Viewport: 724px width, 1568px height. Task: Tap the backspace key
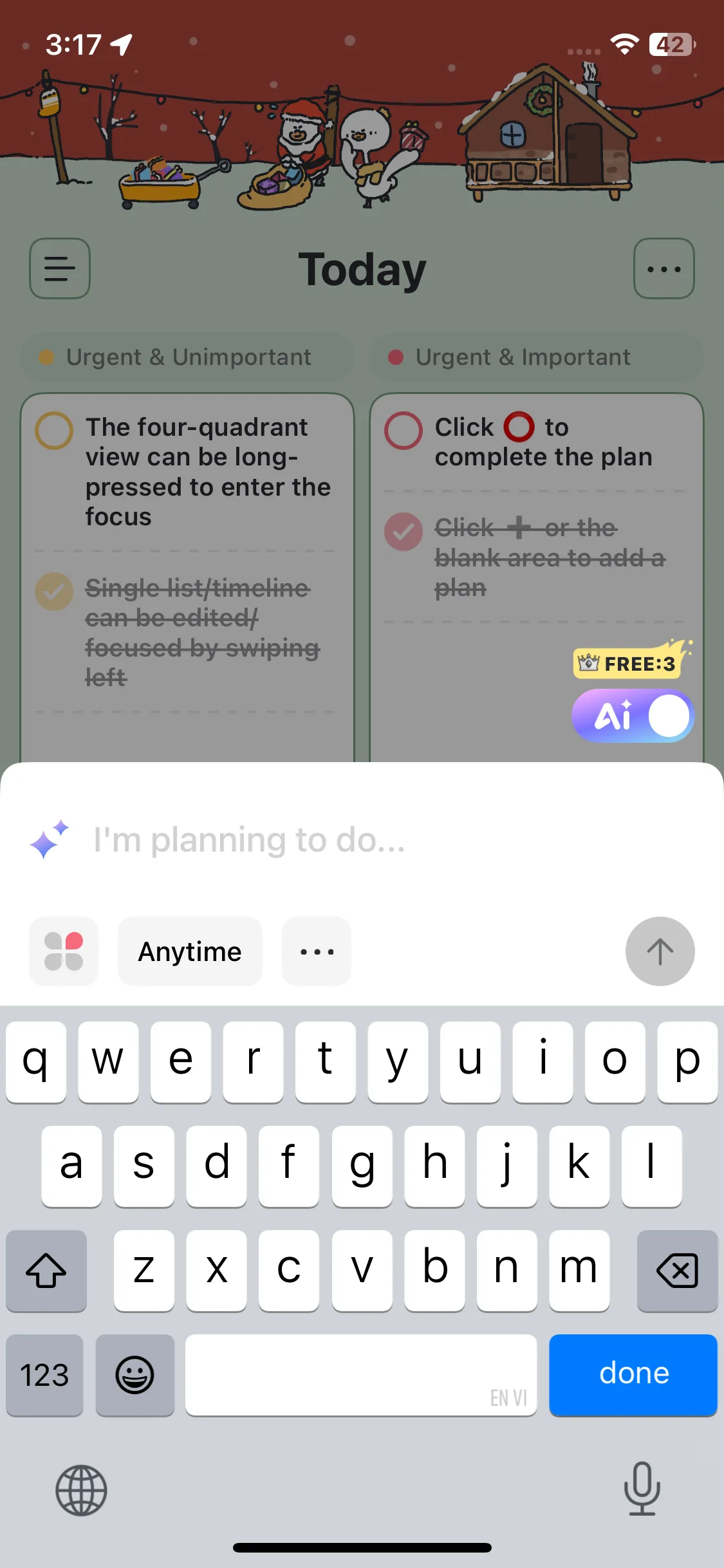pyautogui.click(x=677, y=1271)
